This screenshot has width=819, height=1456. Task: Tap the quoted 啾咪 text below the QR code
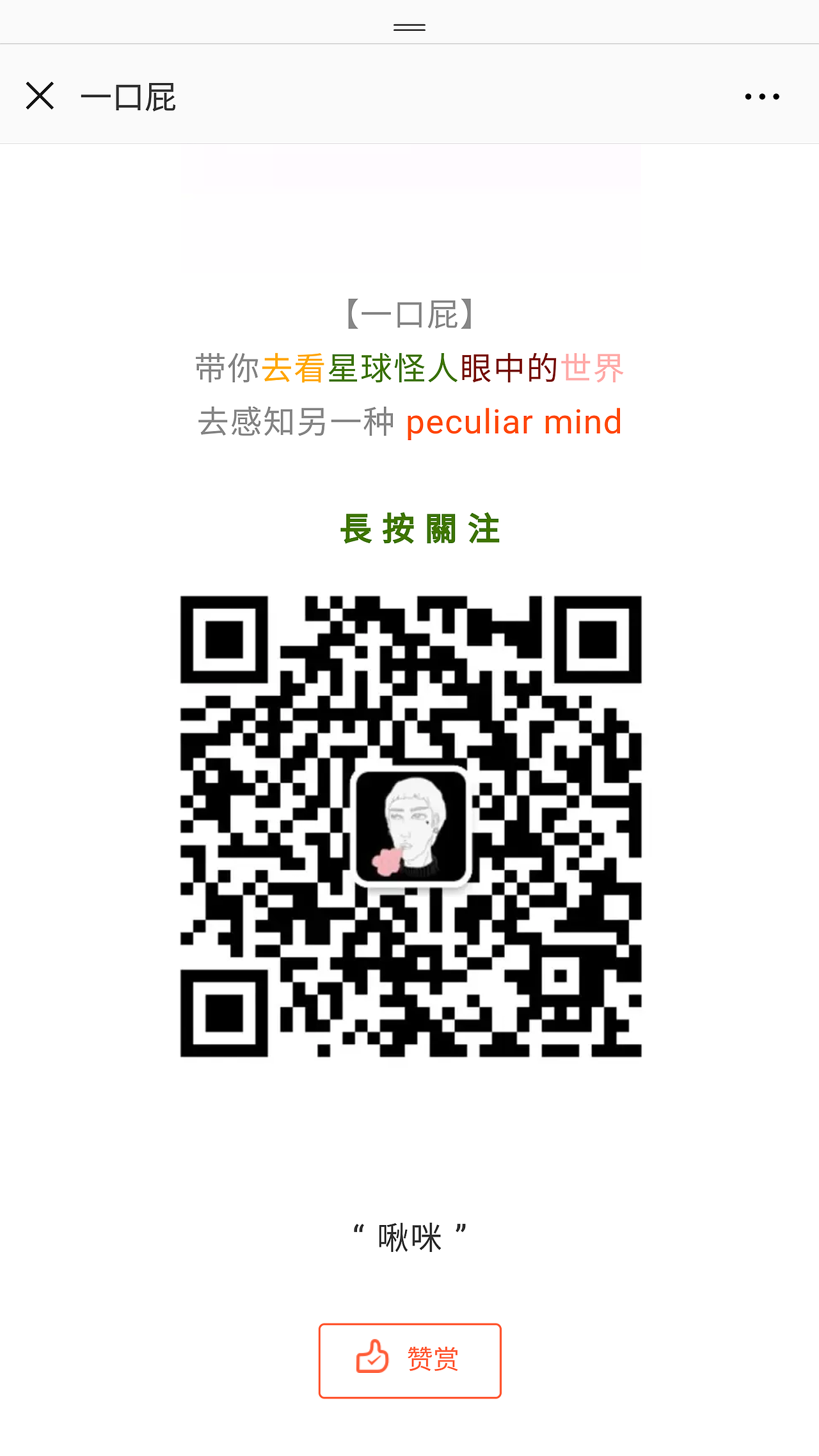tap(410, 1235)
